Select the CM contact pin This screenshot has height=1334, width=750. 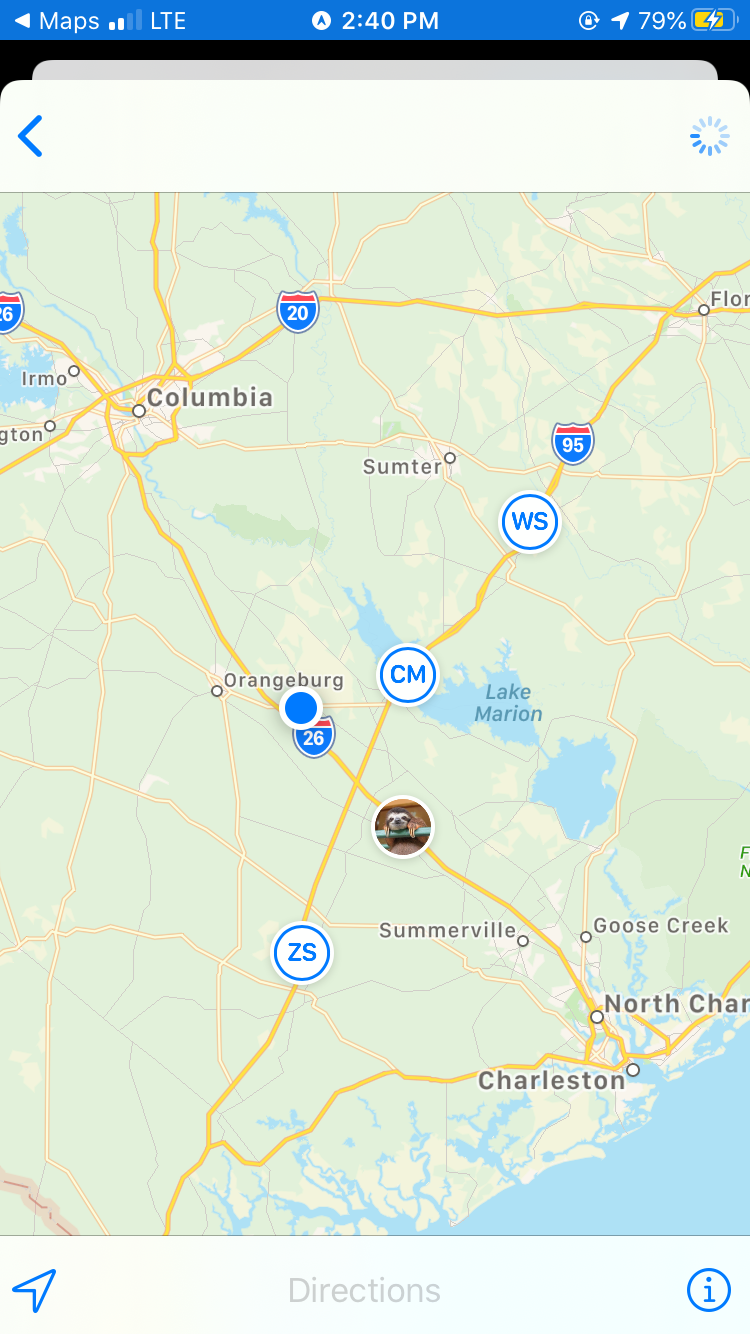tap(408, 675)
